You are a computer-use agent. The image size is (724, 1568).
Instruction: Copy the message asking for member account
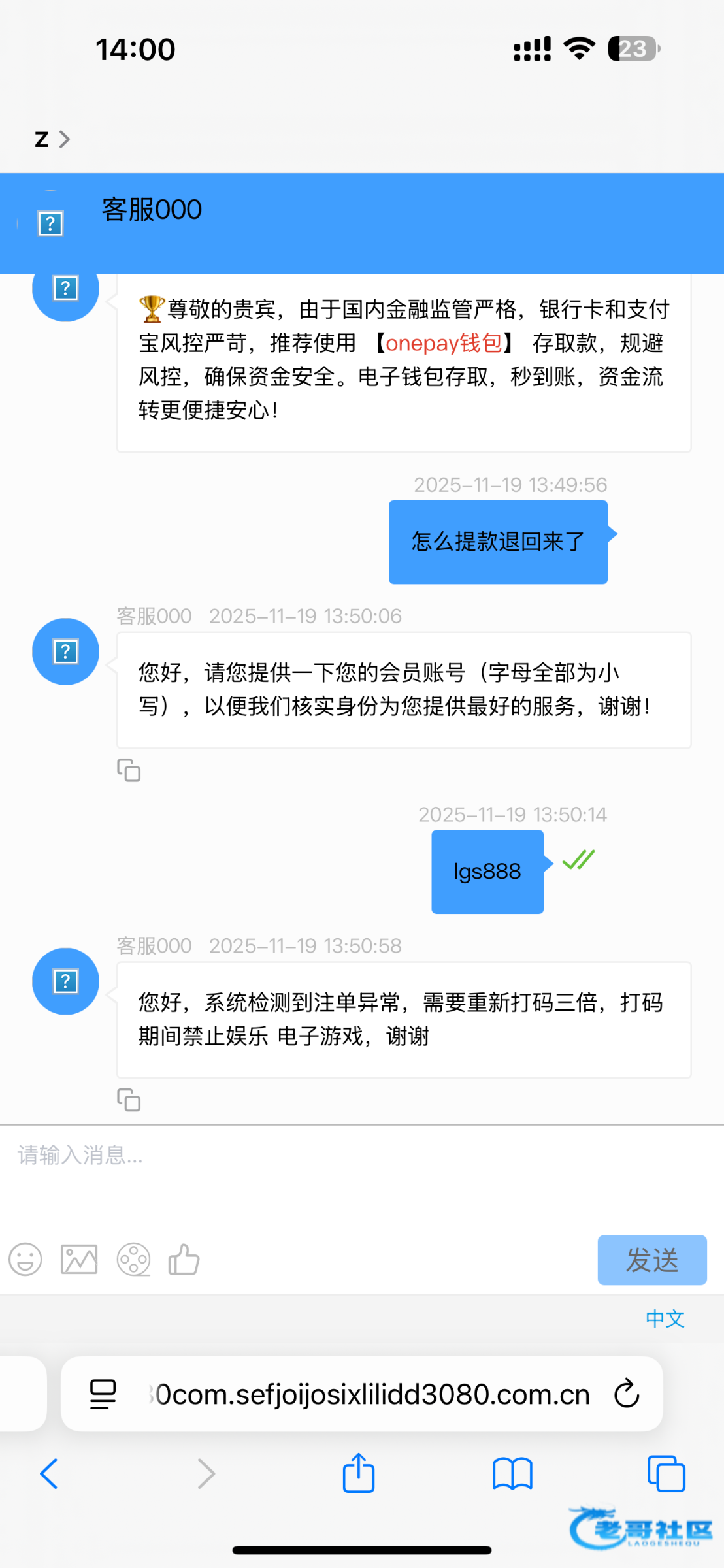tap(129, 770)
